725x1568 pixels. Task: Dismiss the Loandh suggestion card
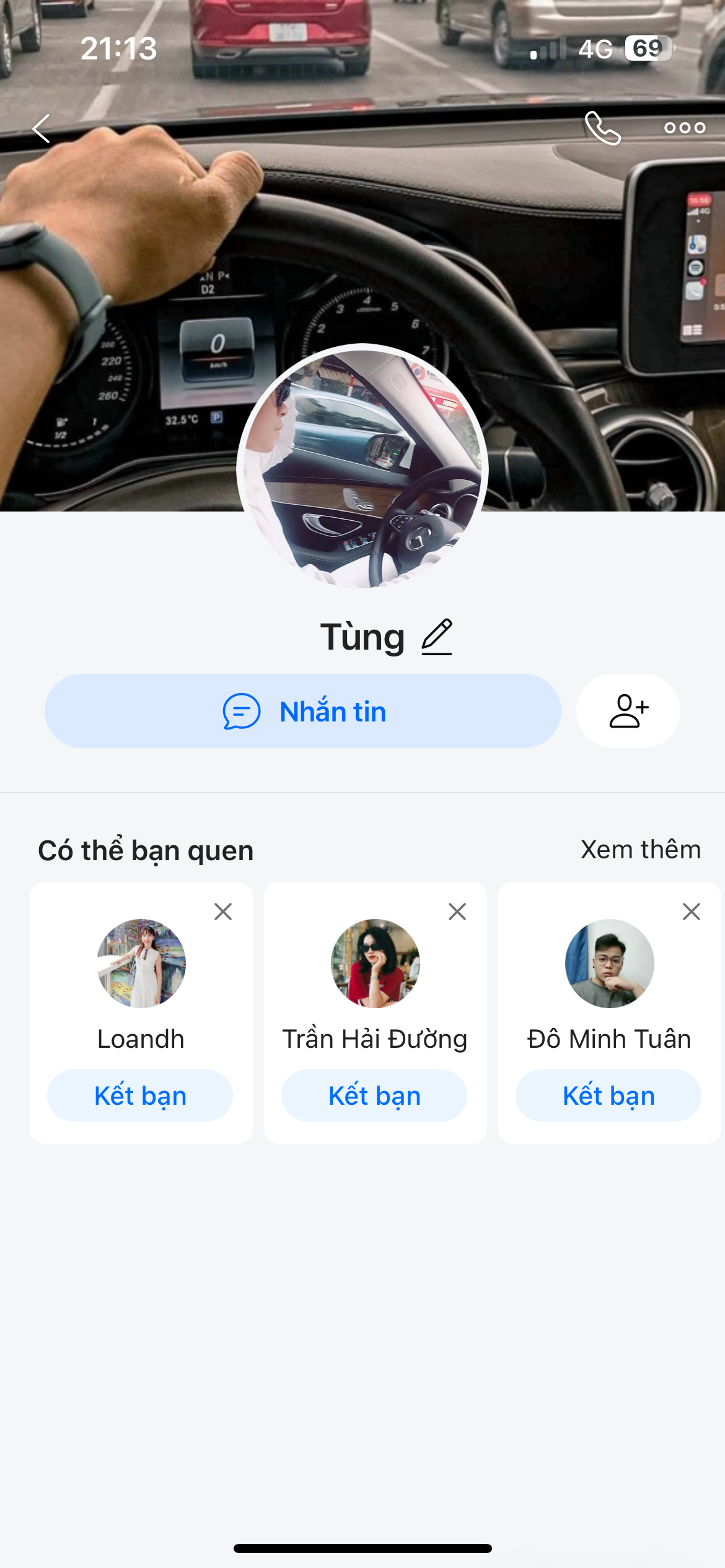coord(223,912)
